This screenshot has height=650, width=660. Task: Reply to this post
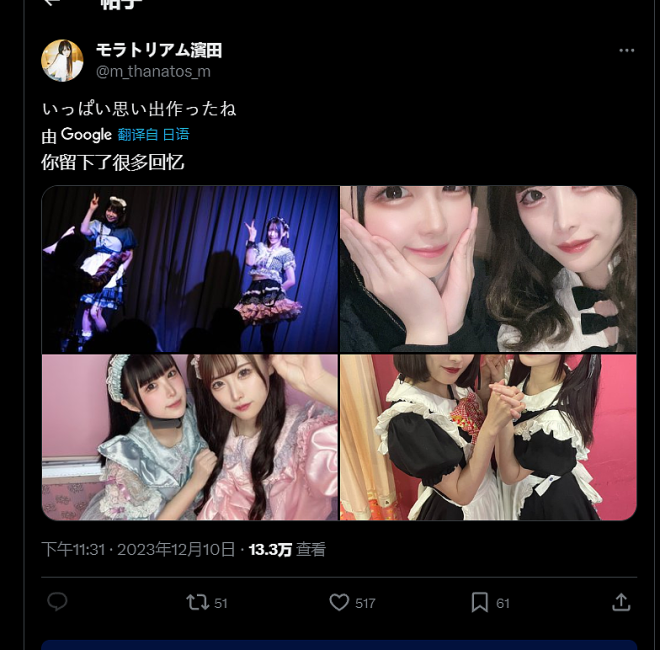pyautogui.click(x=58, y=602)
